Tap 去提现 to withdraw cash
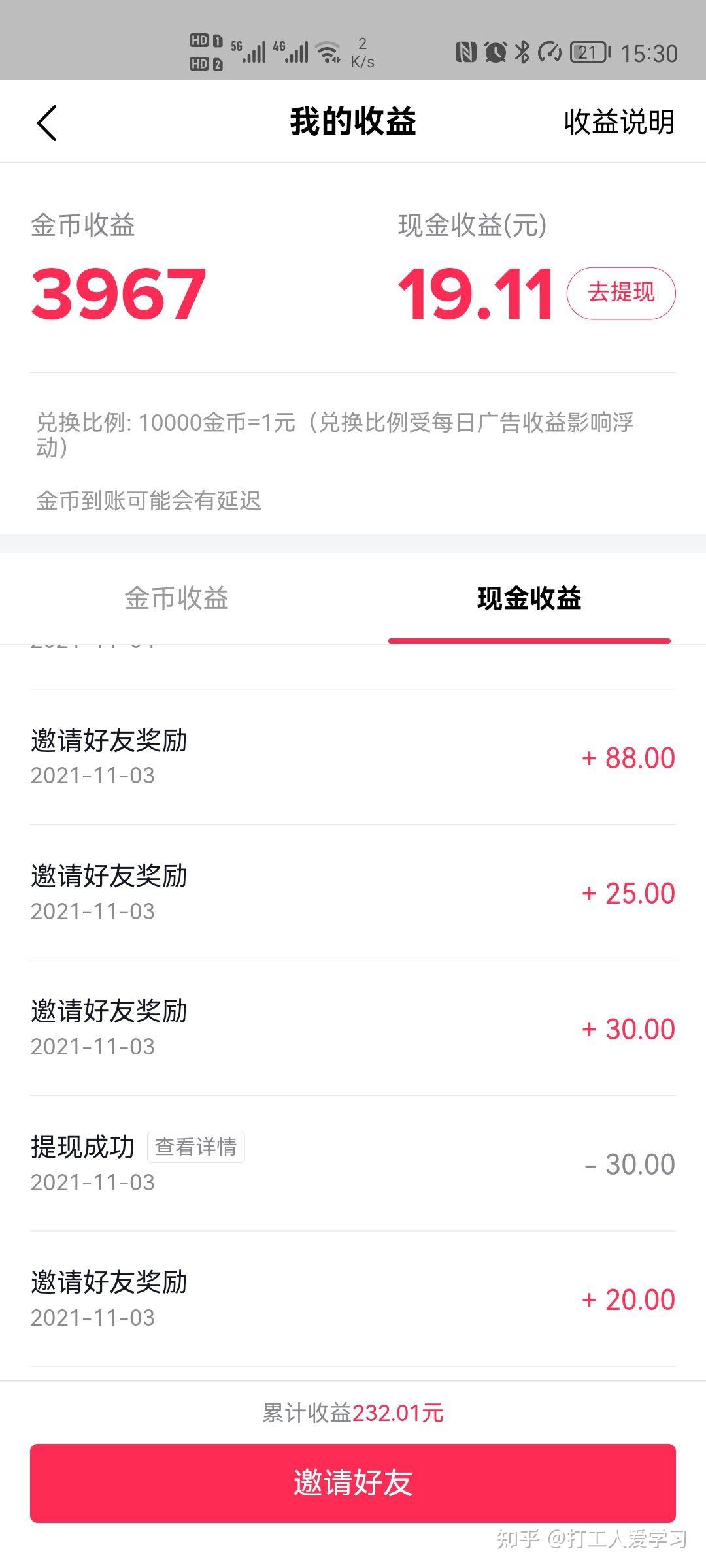This screenshot has width=706, height=1568. (x=621, y=293)
